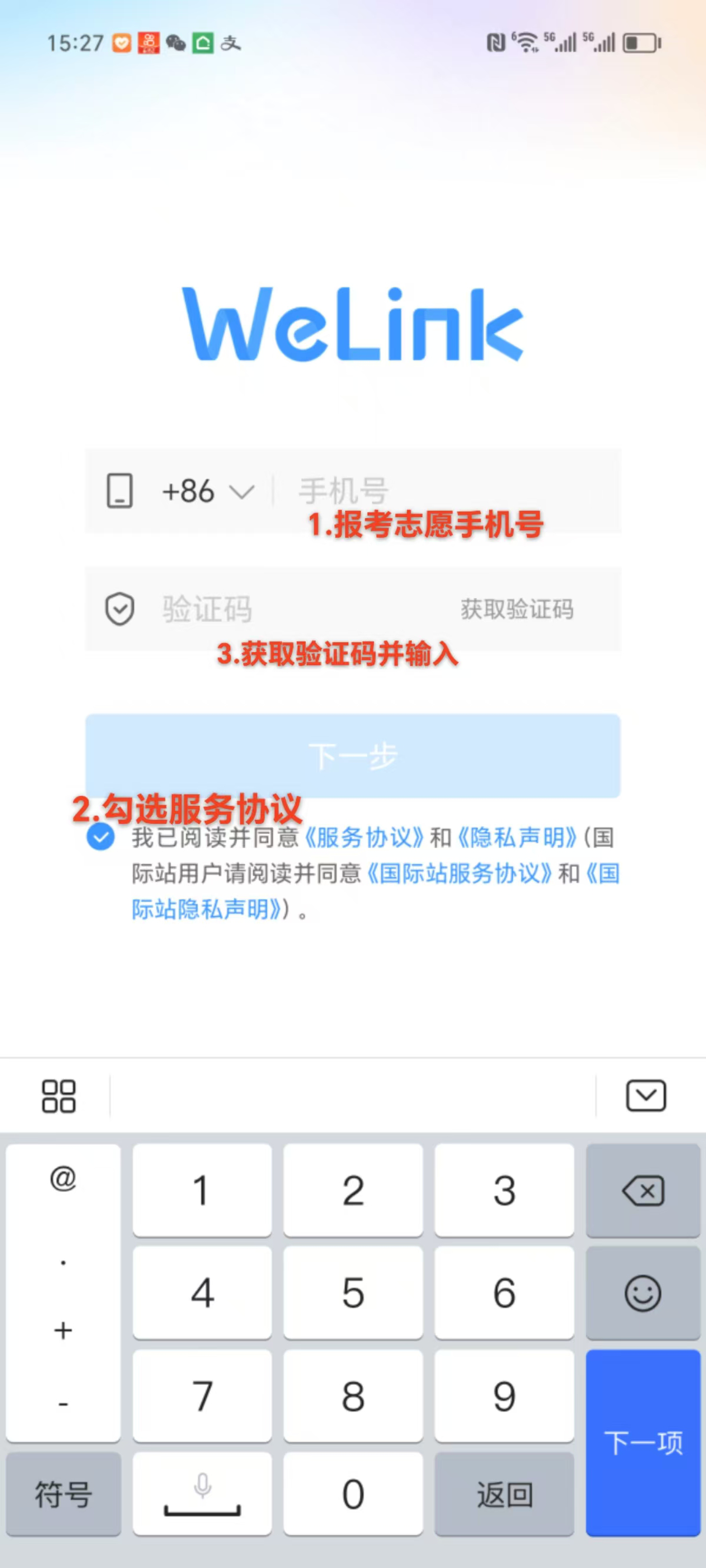Viewport: 706px width, 1568px height.
Task: Open the emoji keyboard key
Action: [642, 1293]
